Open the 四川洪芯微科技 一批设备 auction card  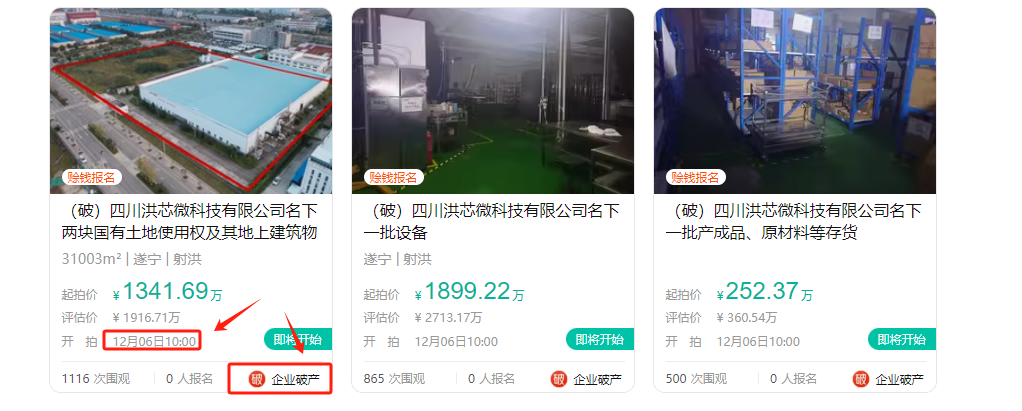click(492, 221)
